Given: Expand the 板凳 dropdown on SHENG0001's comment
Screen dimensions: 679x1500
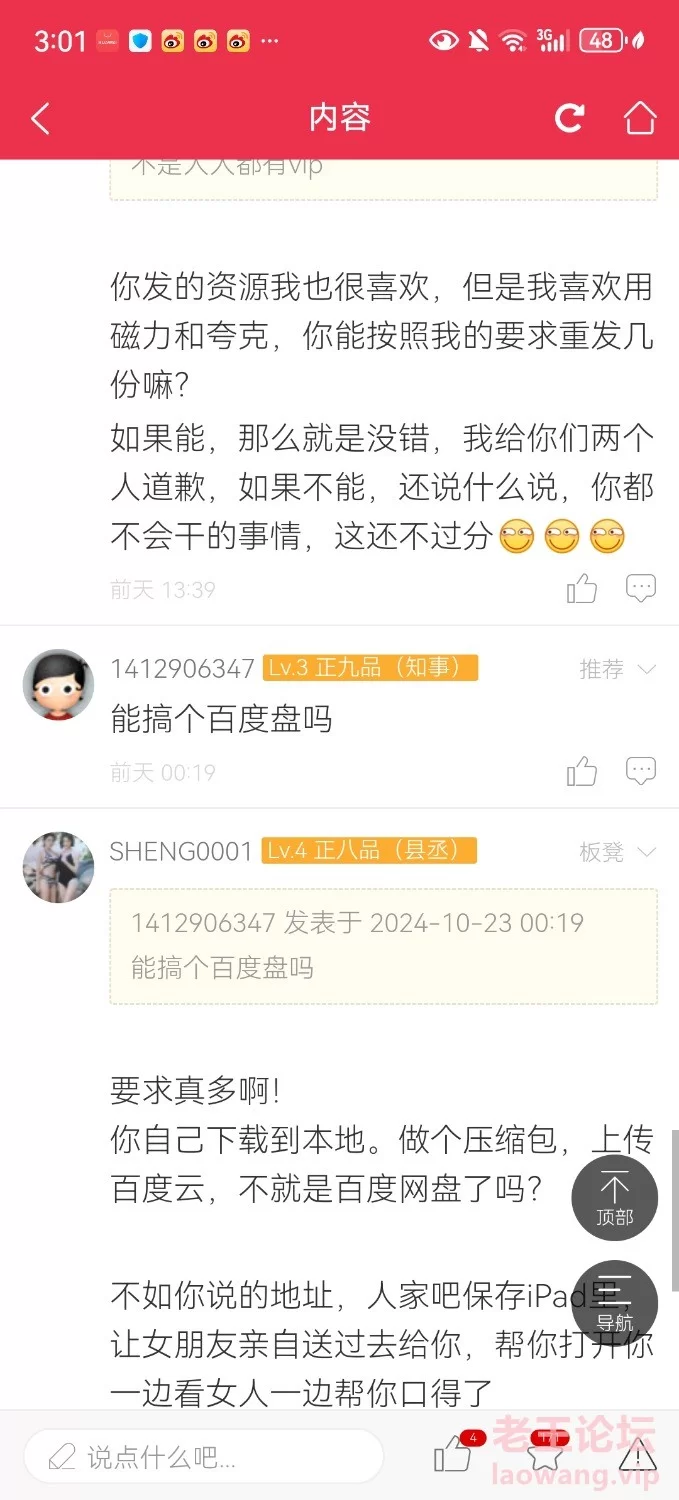Looking at the screenshot, I should click(x=618, y=851).
